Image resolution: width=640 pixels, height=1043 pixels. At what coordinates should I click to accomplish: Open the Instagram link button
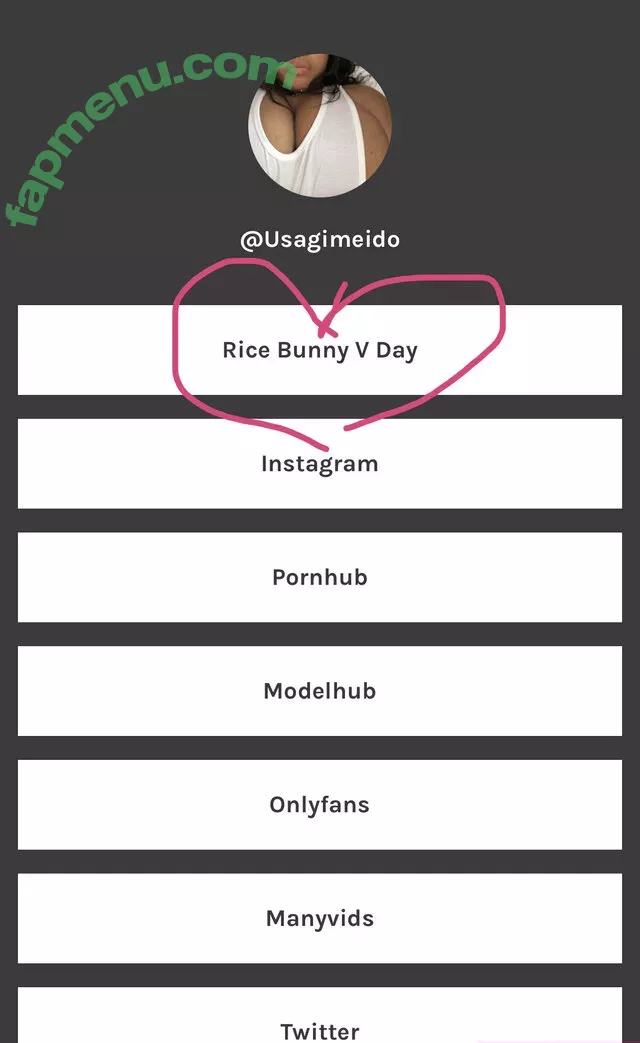pos(319,464)
